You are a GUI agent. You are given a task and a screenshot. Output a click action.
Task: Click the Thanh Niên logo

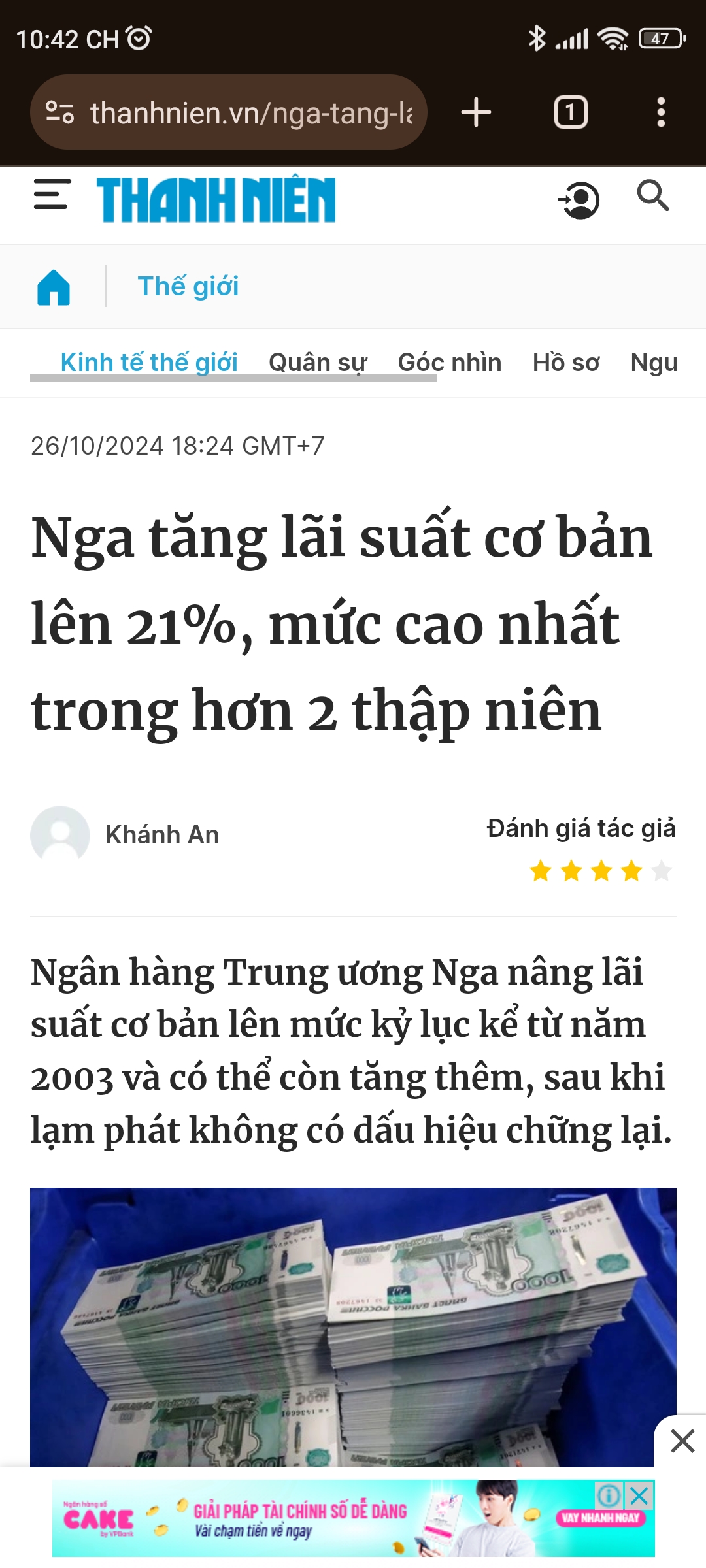(x=216, y=199)
